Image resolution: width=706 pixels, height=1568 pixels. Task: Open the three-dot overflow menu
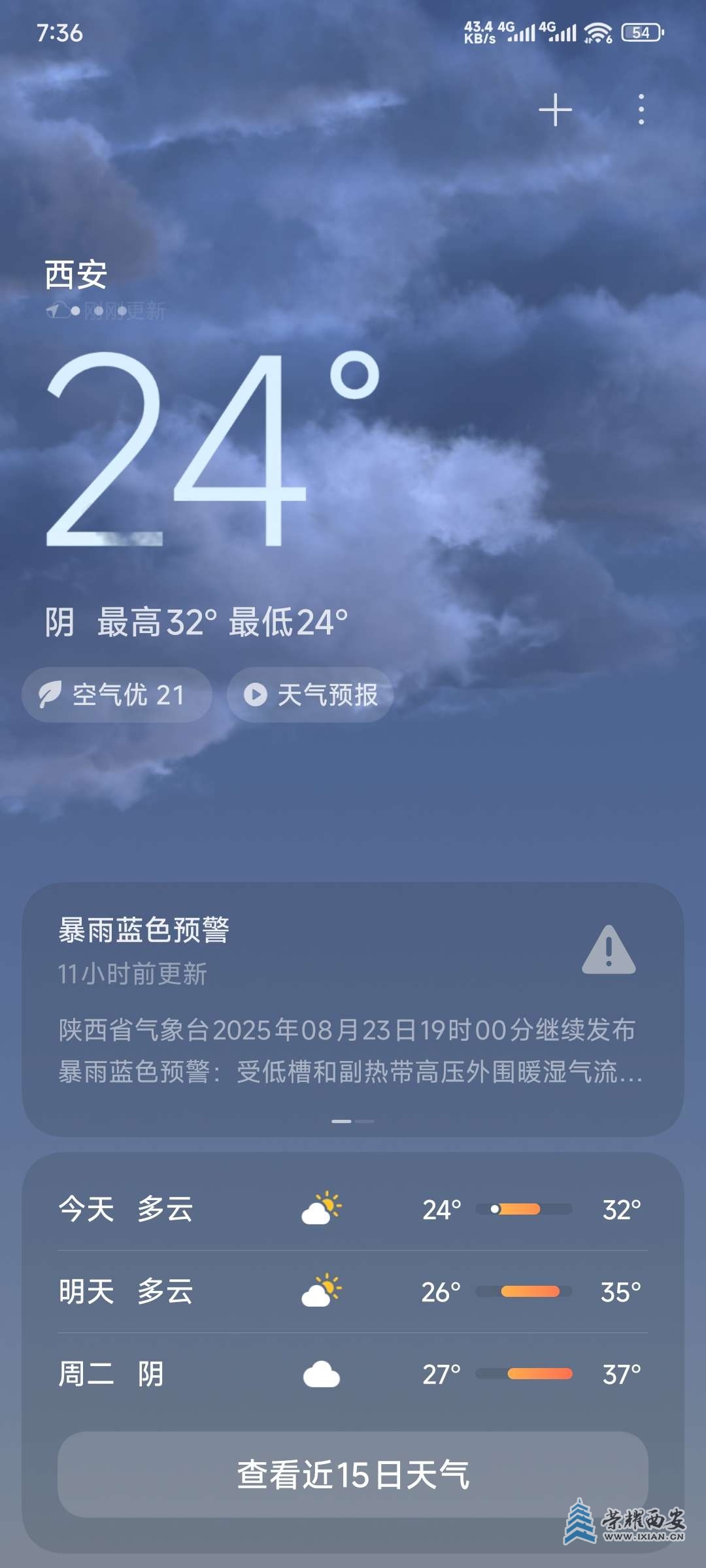pyautogui.click(x=641, y=110)
